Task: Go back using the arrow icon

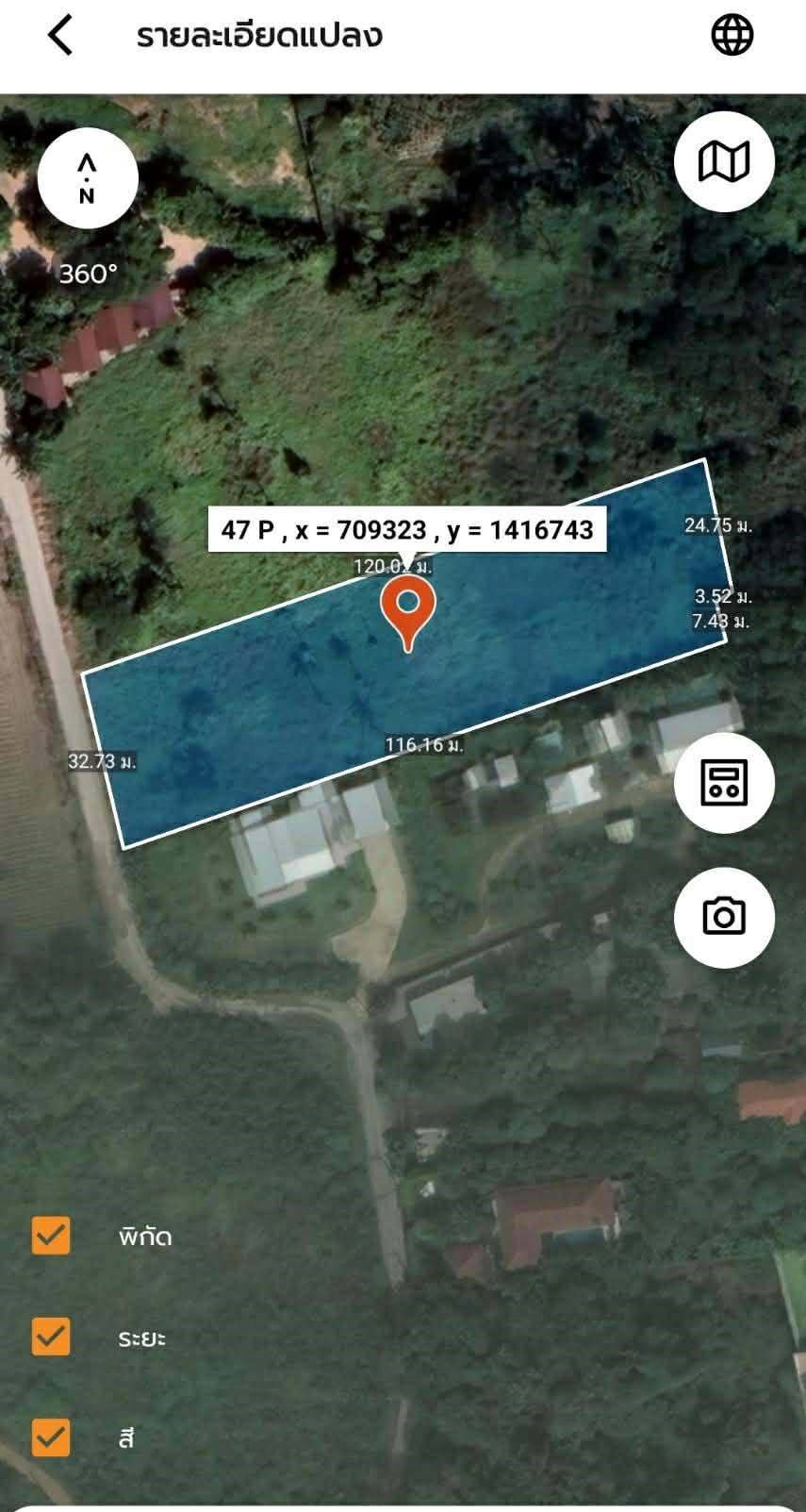Action: point(60,36)
